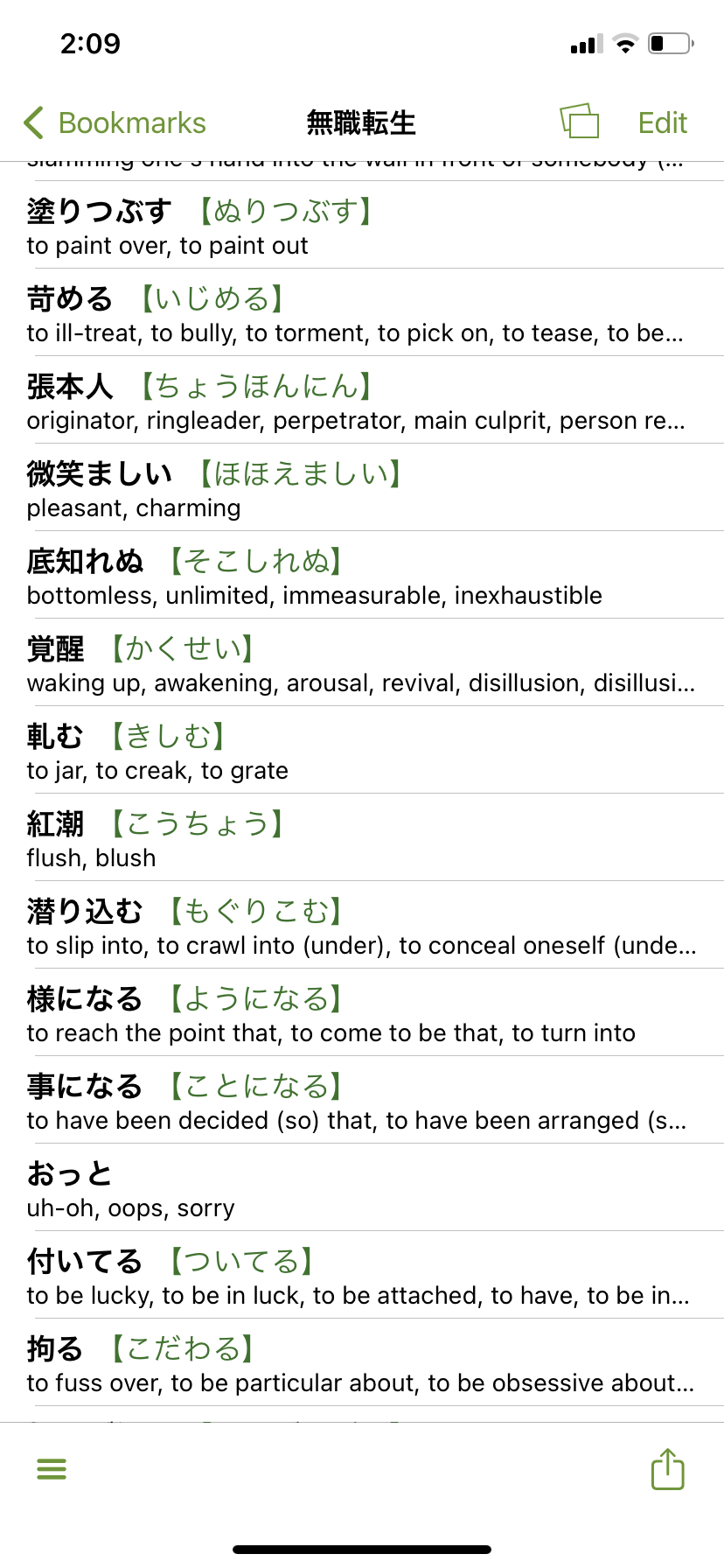Image resolution: width=724 pixels, height=1568 pixels.
Task: Open the entry 塗りつぶす
Action: coord(362,226)
